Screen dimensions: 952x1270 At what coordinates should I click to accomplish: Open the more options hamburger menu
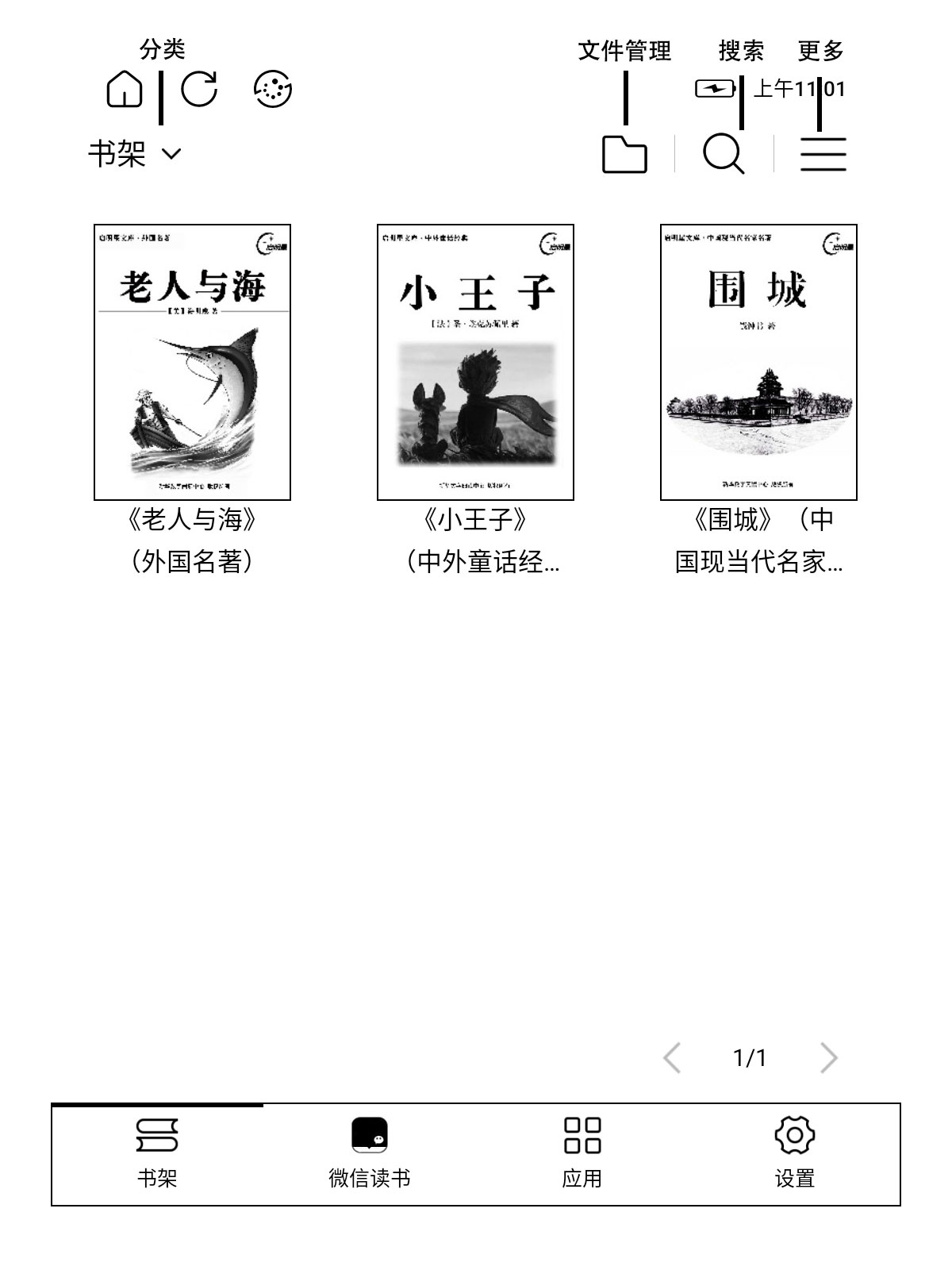pyautogui.click(x=823, y=154)
